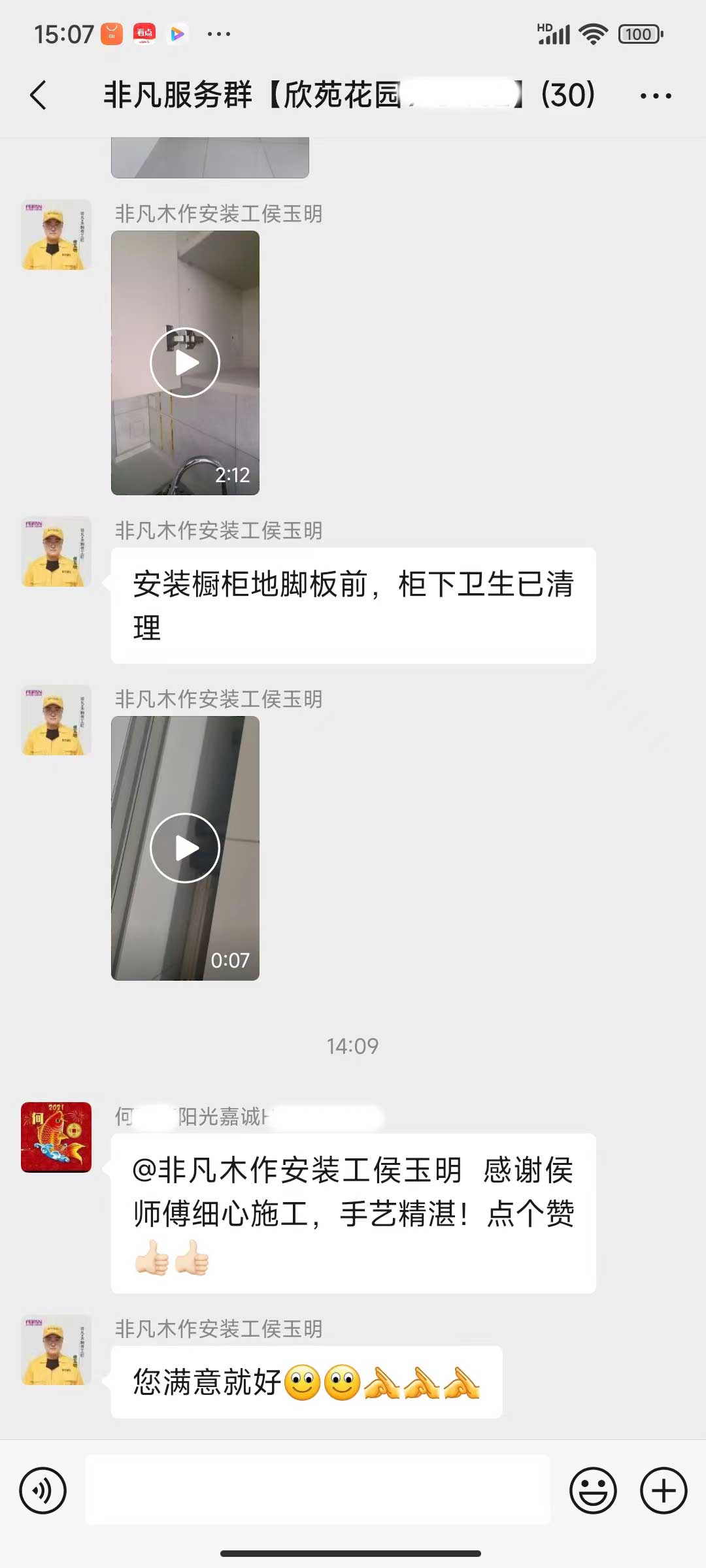Switch to voice message input
The image size is (706, 1568).
tap(43, 1490)
